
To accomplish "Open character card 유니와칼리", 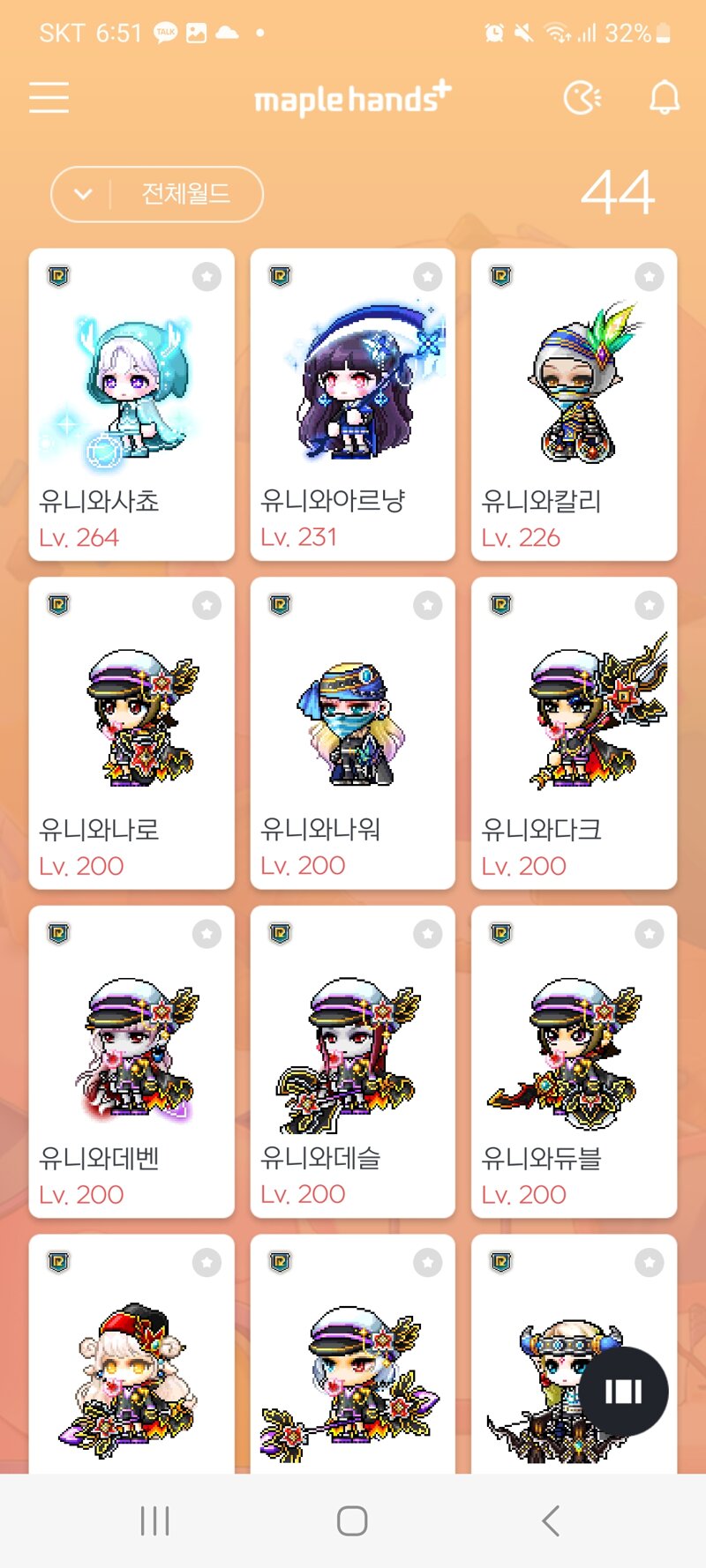I will pos(574,406).
